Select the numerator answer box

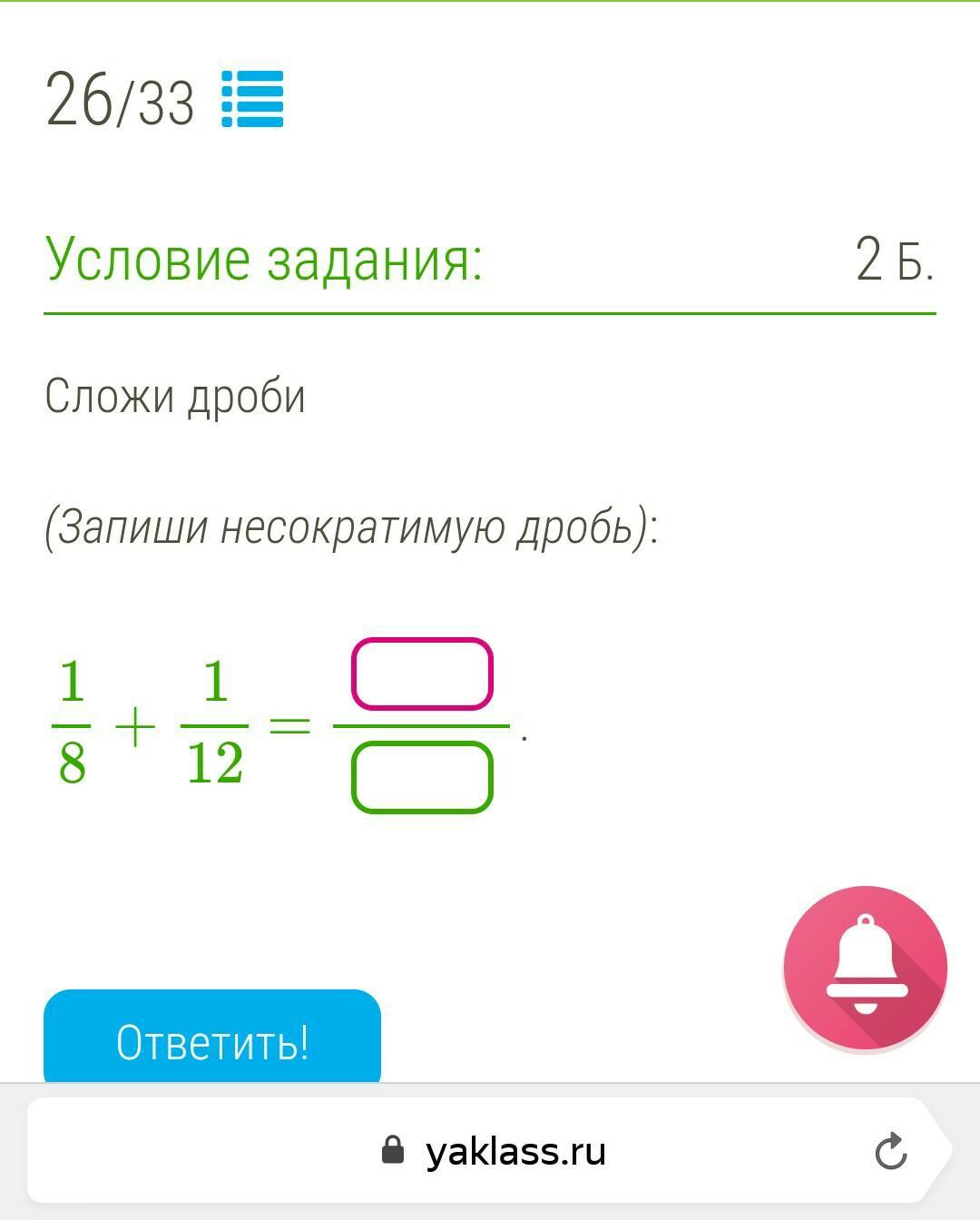tap(422, 674)
